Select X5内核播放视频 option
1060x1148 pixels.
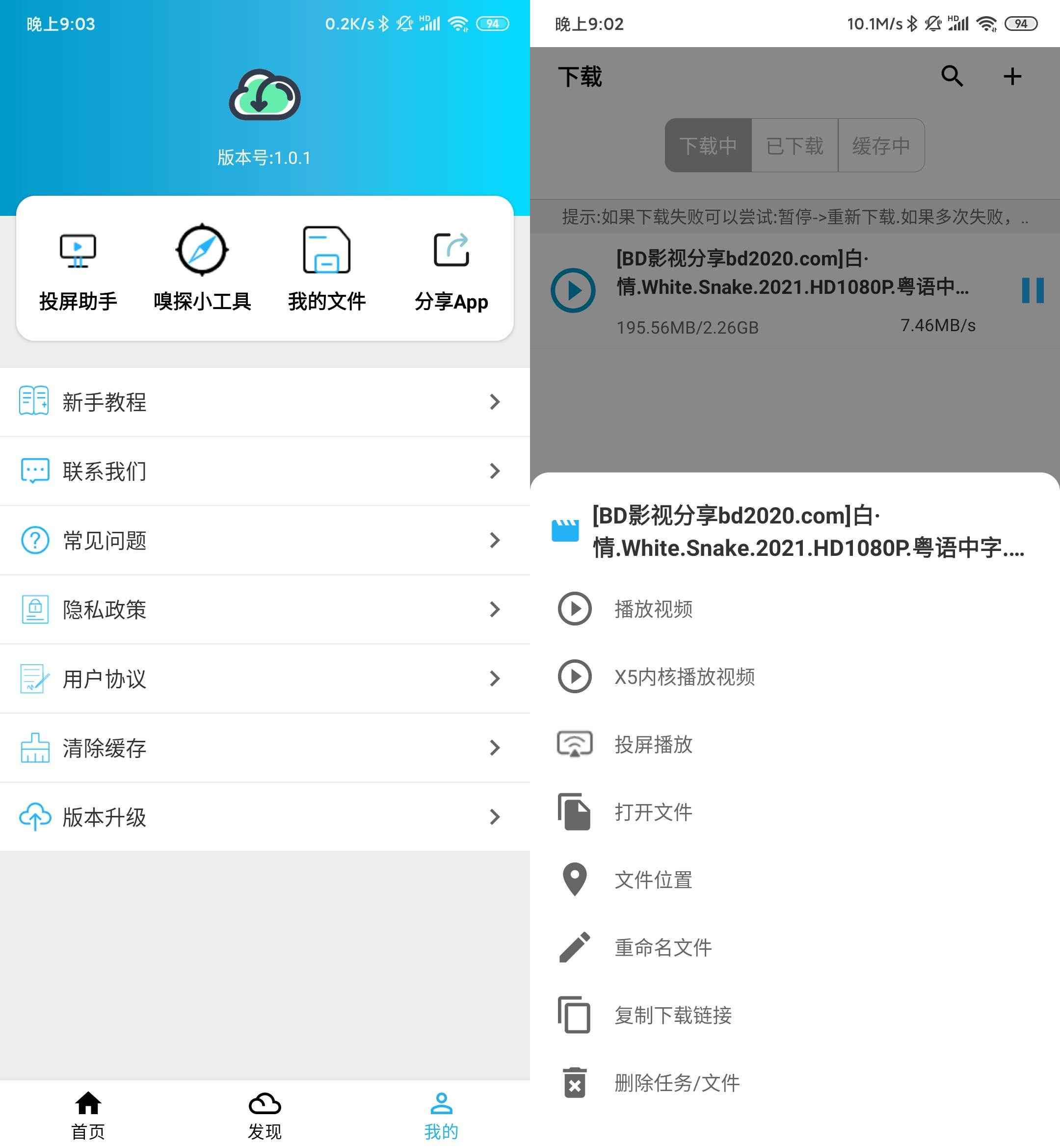[x=684, y=677]
